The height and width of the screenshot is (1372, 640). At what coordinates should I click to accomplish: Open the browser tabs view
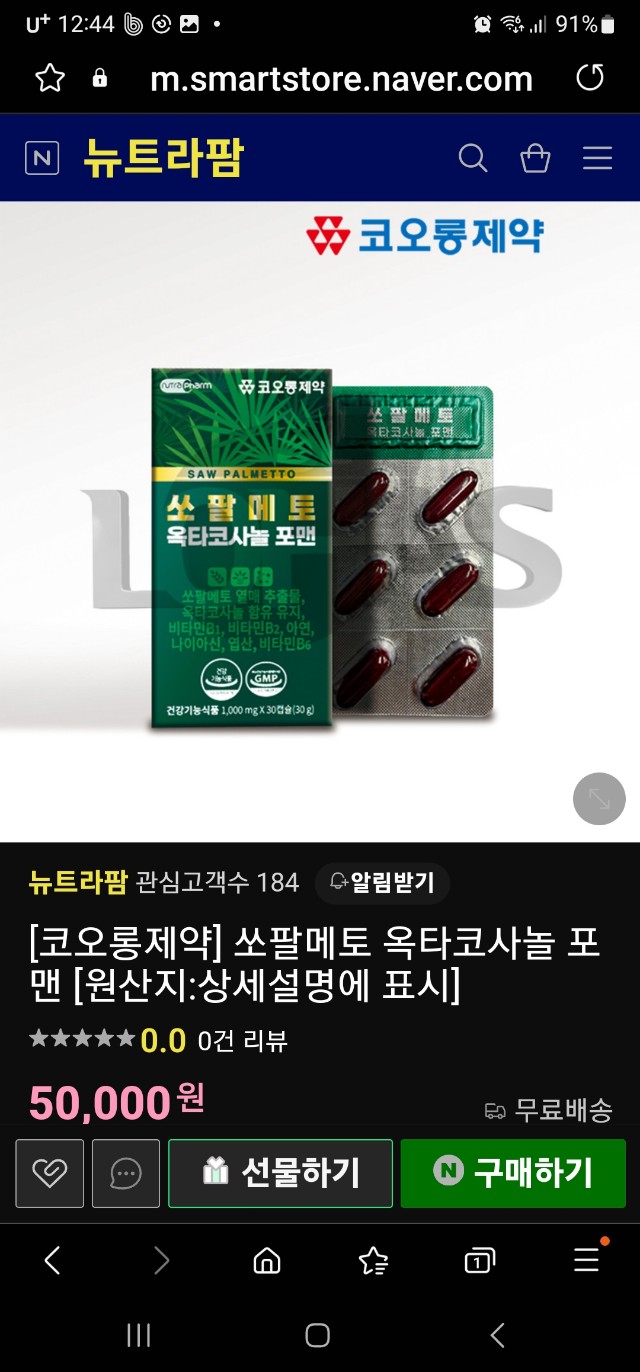480,1261
